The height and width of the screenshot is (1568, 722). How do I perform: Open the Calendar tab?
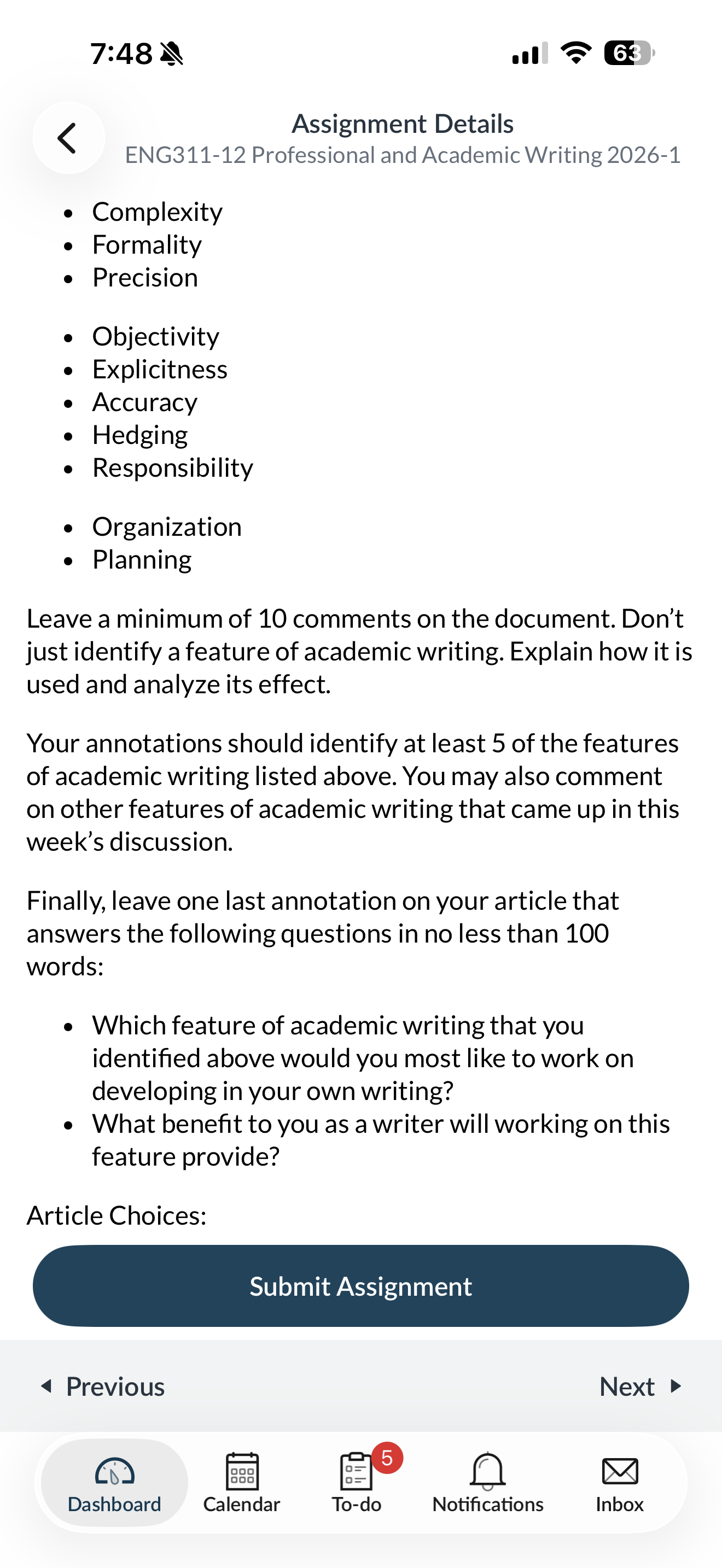pos(242,1483)
